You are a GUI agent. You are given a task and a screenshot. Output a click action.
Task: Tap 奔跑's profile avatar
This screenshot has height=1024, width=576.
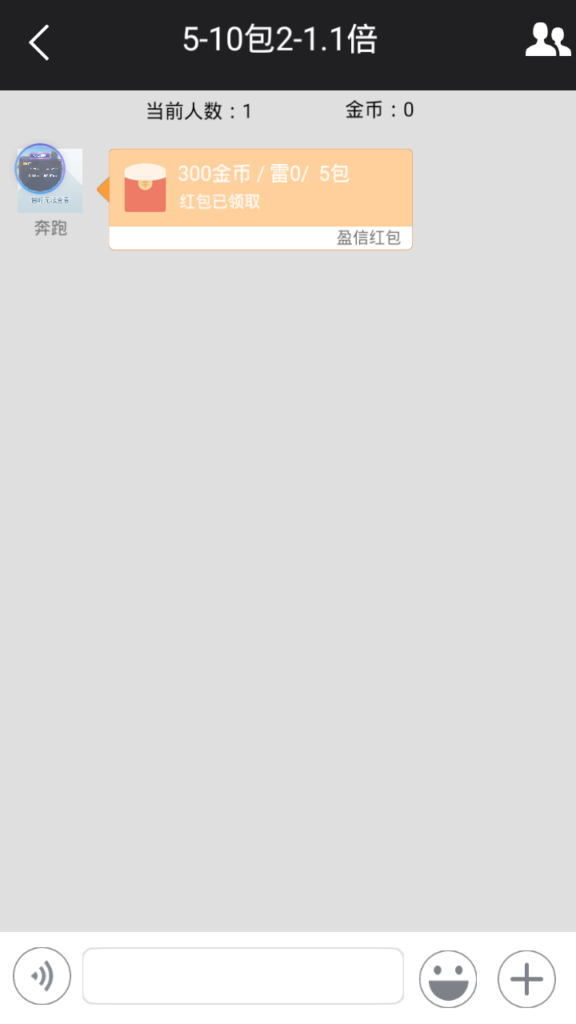(x=50, y=180)
